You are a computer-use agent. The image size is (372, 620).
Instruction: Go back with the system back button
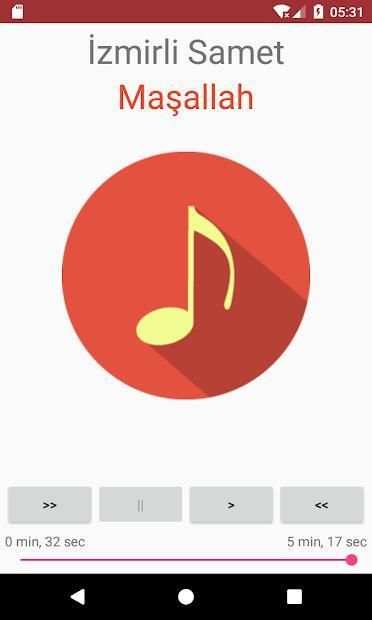pos(77,597)
